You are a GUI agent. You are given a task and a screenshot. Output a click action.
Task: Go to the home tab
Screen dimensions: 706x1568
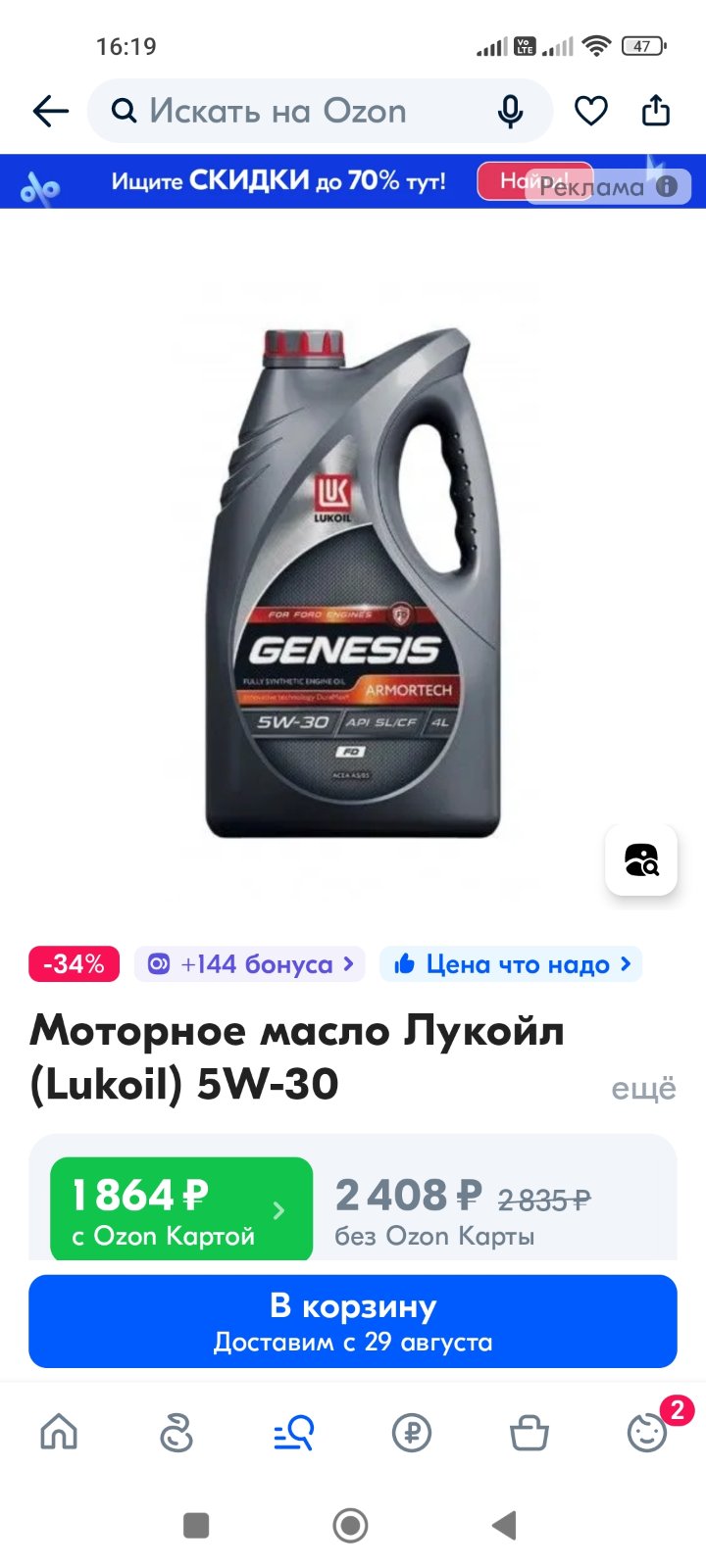[x=59, y=1433]
